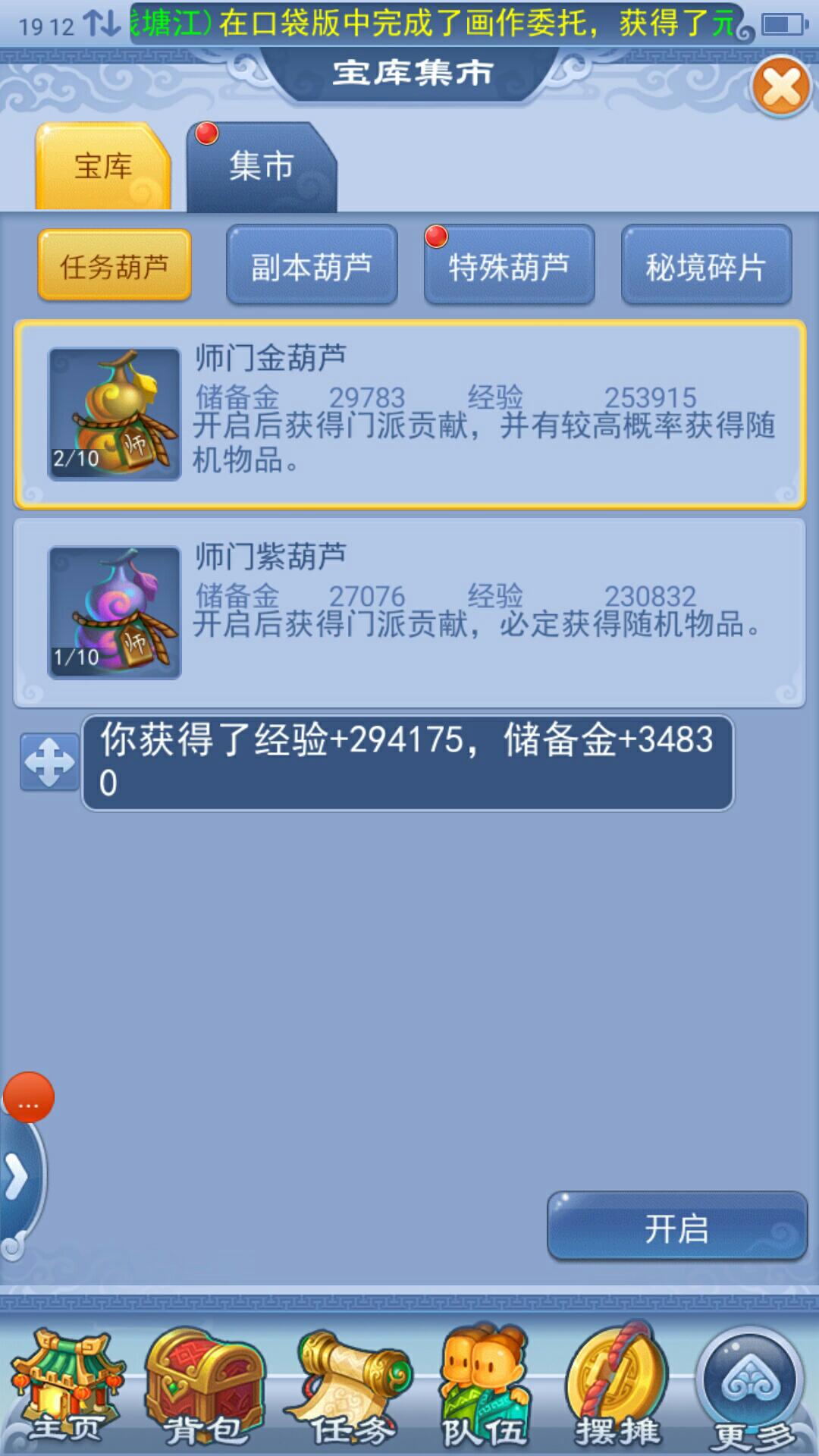Show the 秘境碎片 category
Screen dimensions: 819x1456
tap(706, 266)
